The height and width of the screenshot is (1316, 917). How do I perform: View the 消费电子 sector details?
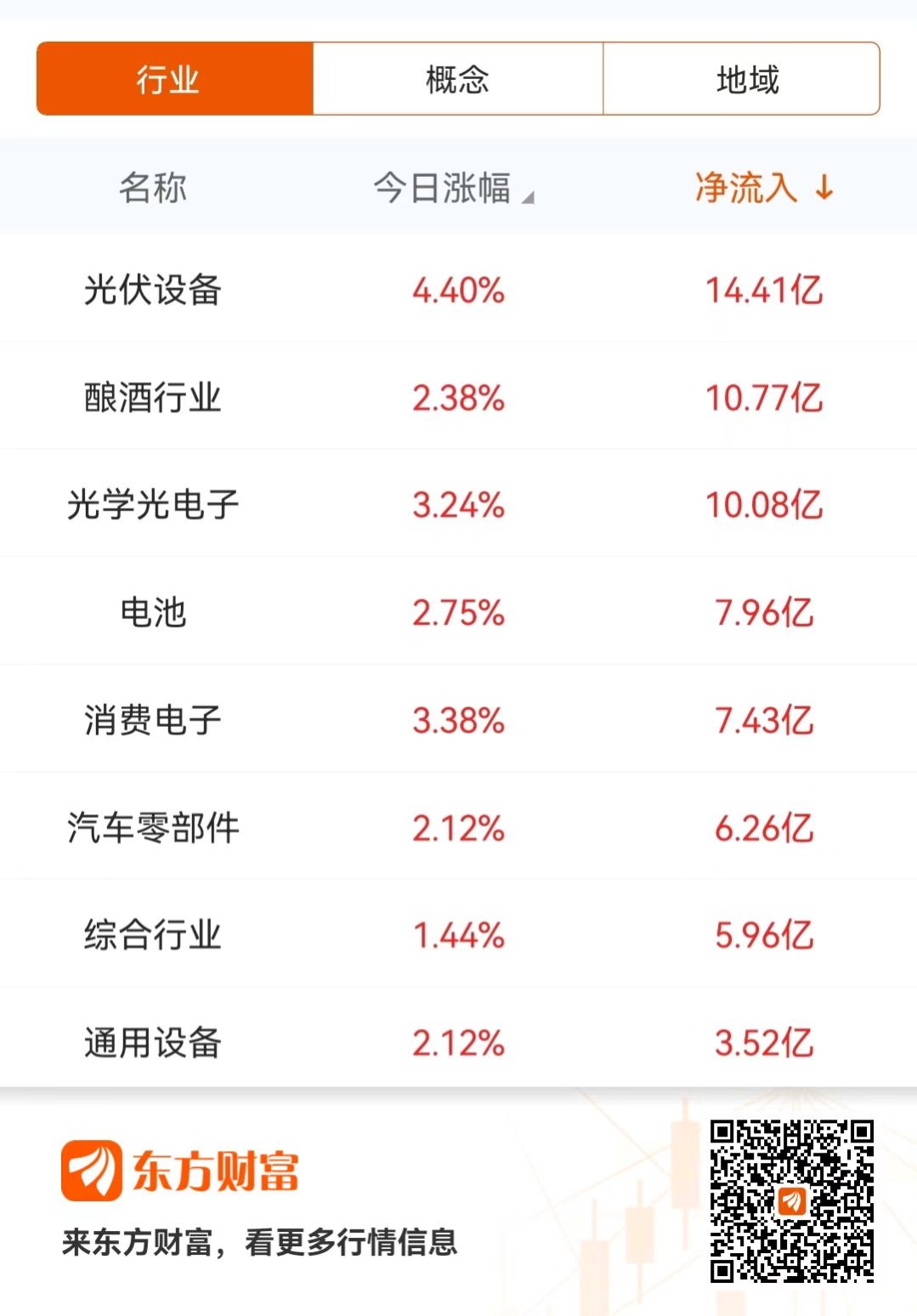click(x=153, y=720)
